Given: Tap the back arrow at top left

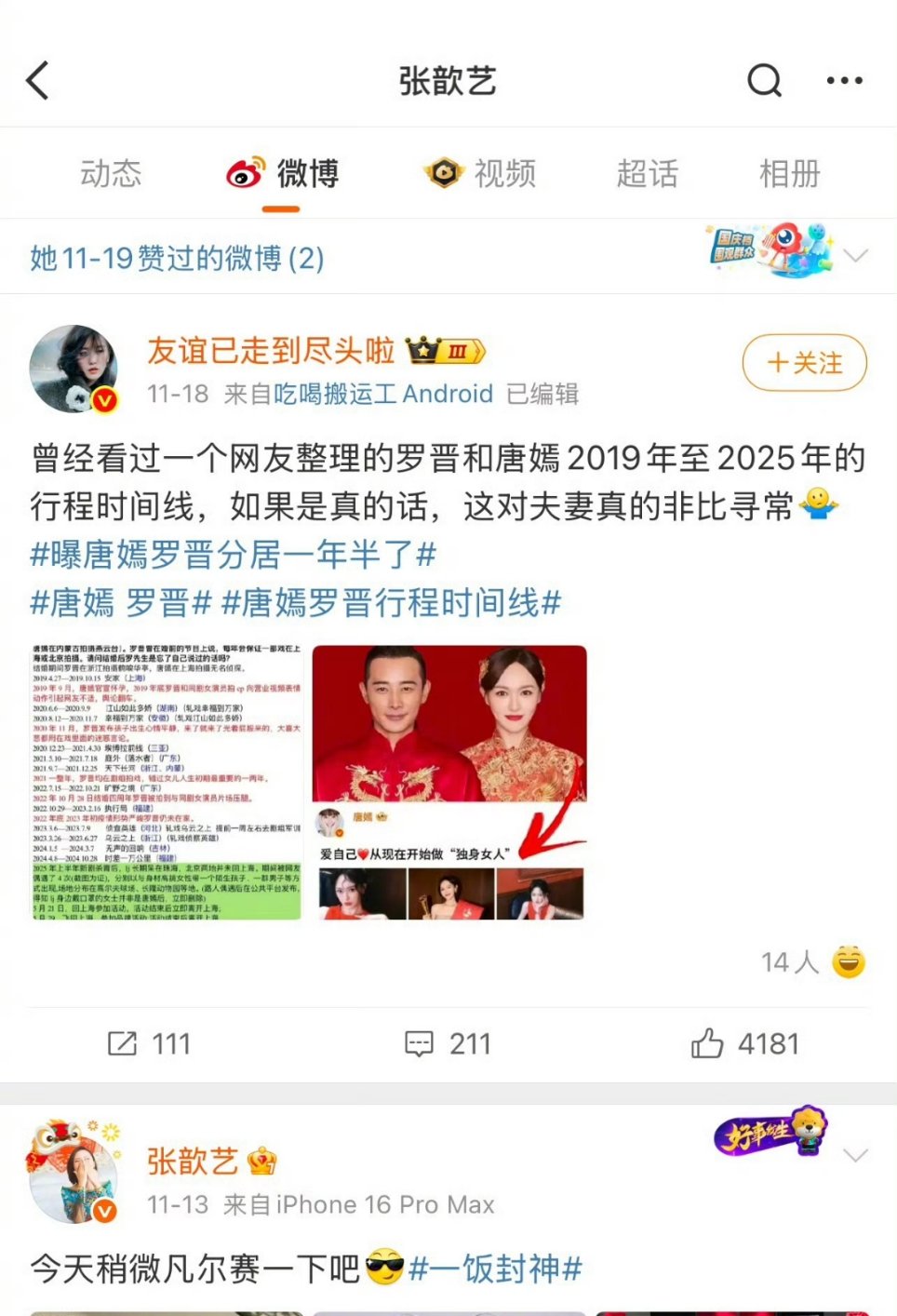Looking at the screenshot, I should pos(37,80).
